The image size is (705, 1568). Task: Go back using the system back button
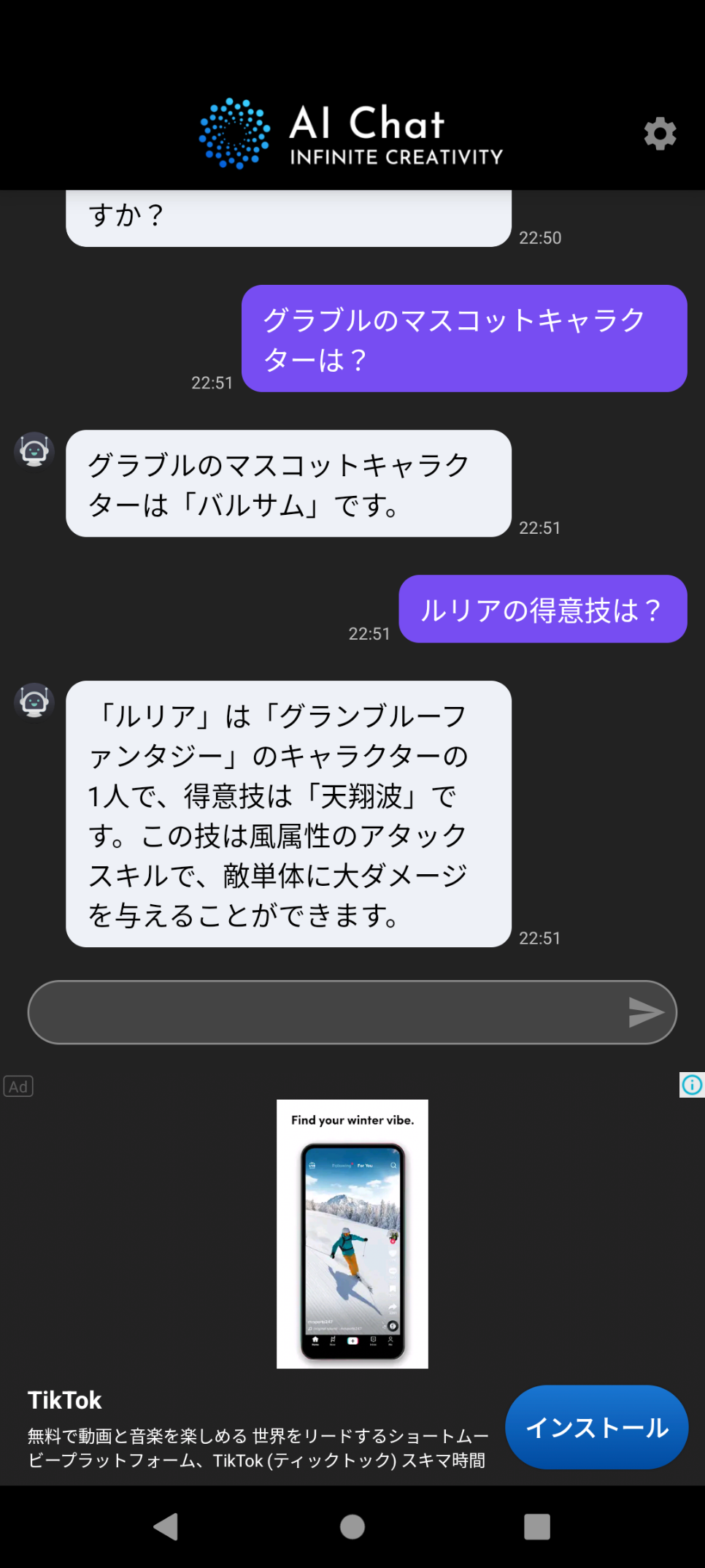[166, 1526]
